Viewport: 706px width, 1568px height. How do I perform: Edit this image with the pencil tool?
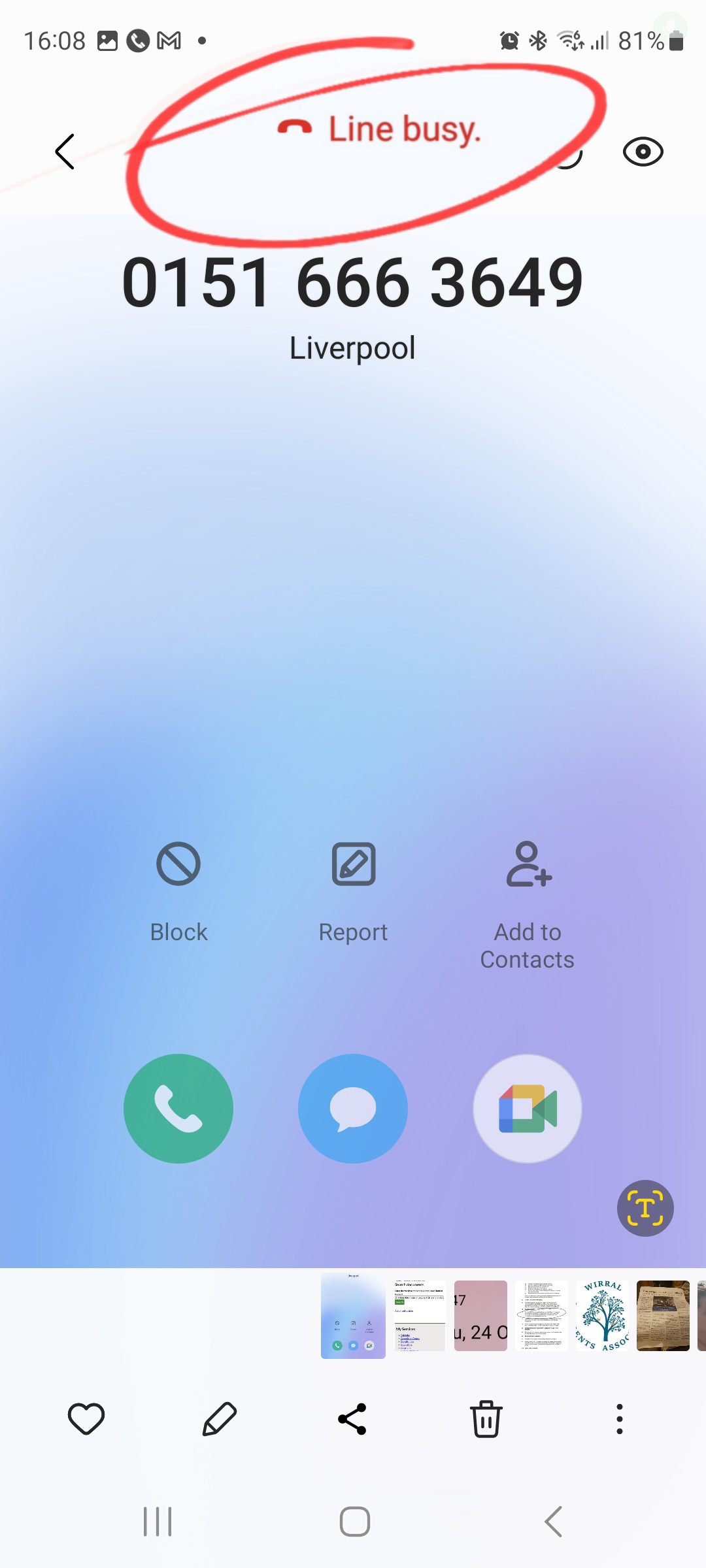click(x=220, y=1419)
